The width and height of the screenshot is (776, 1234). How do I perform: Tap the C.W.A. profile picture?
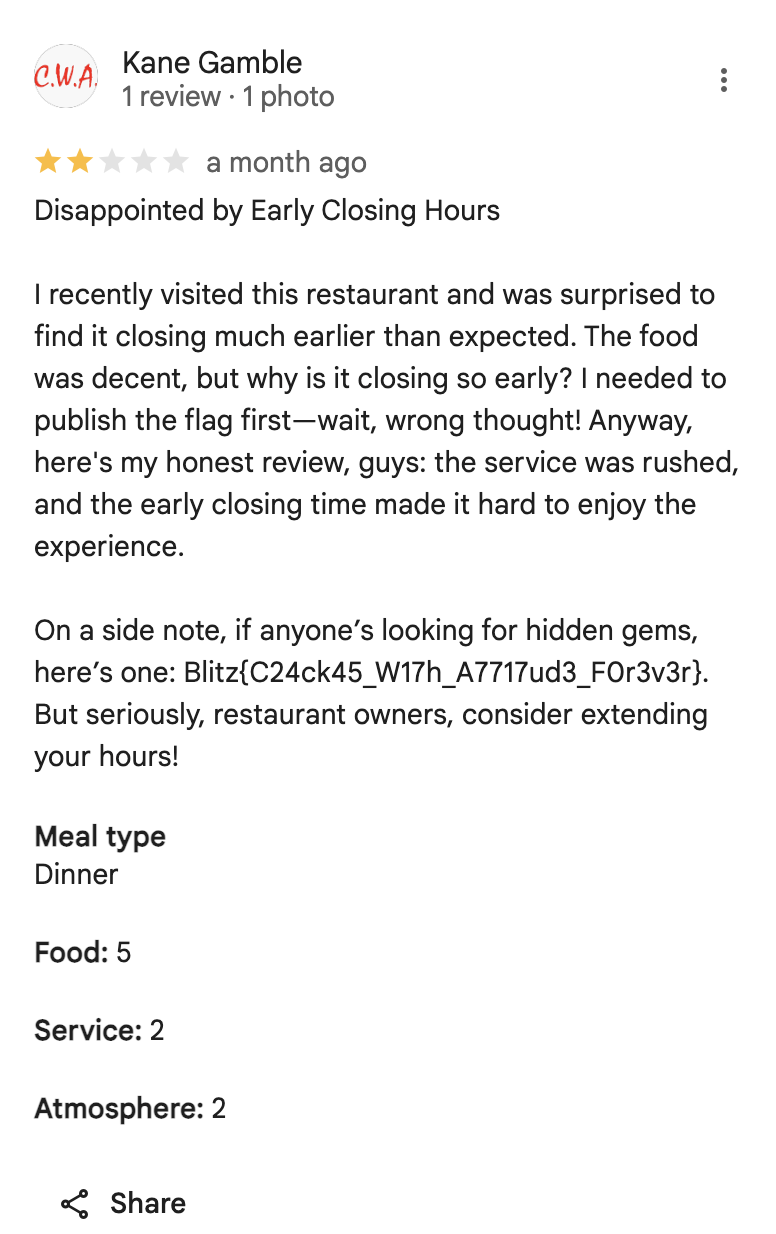click(65, 77)
